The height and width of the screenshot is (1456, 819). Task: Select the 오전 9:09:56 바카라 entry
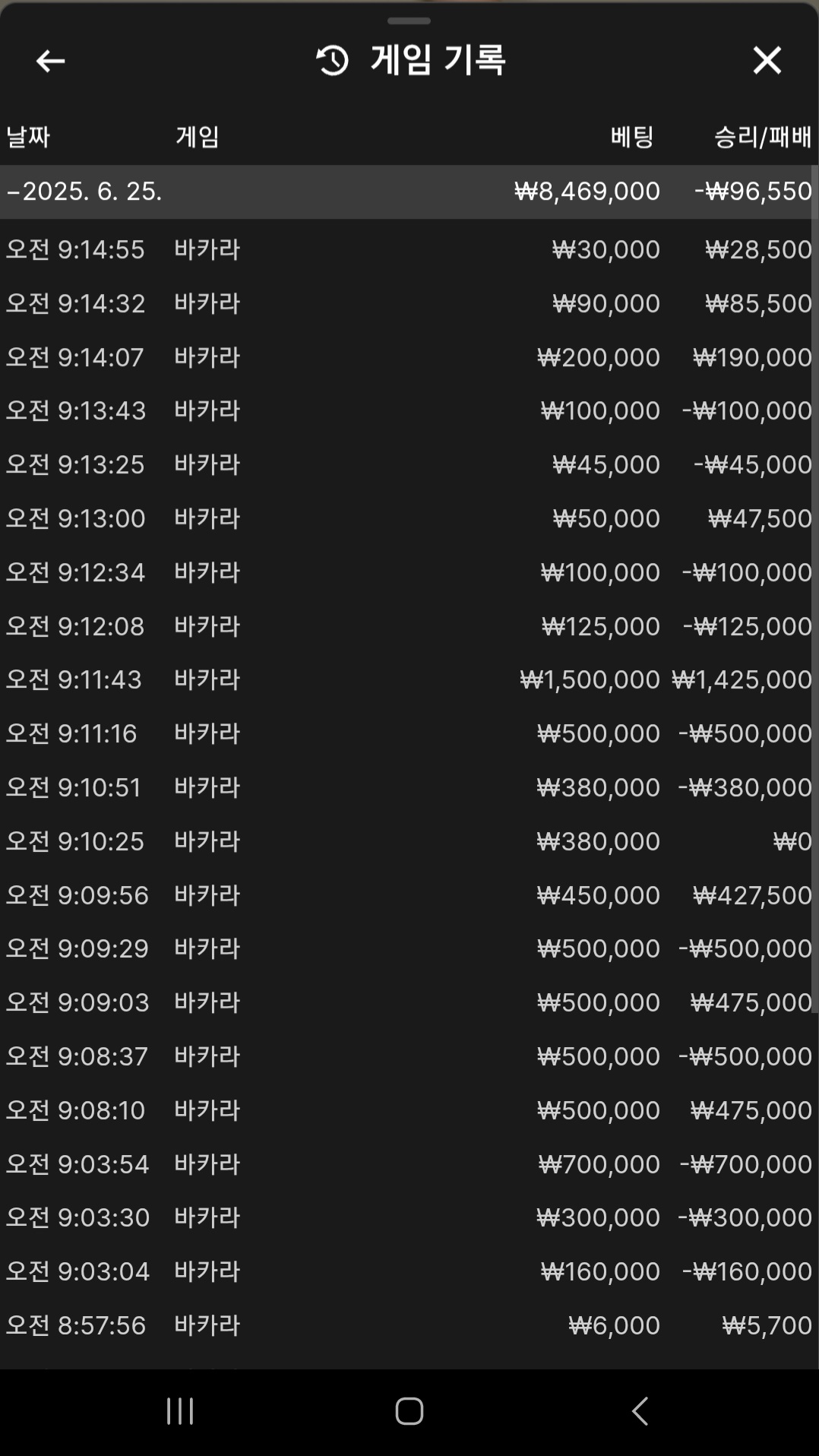coord(409,895)
